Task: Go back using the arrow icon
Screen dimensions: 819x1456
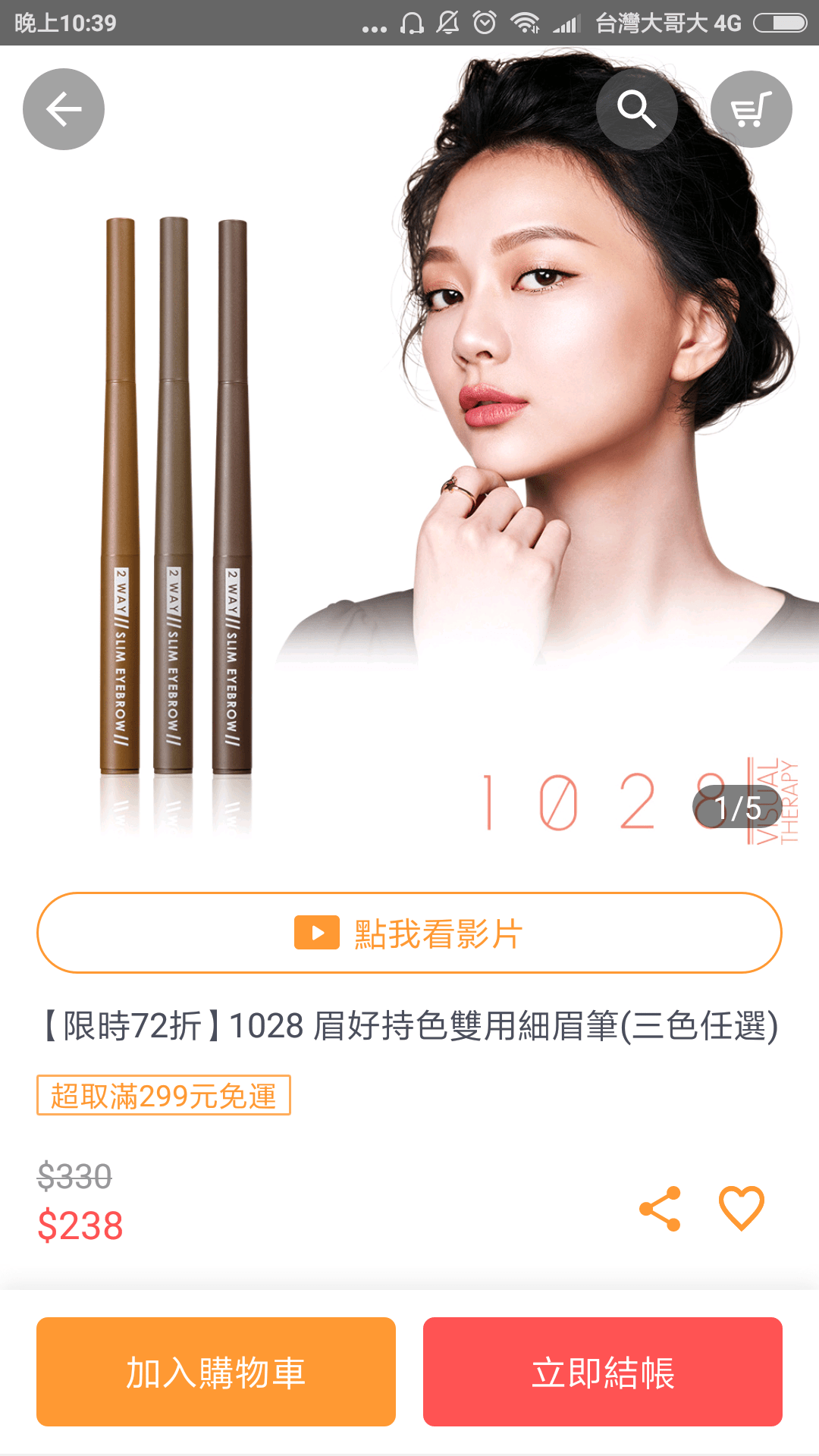Action: click(64, 109)
